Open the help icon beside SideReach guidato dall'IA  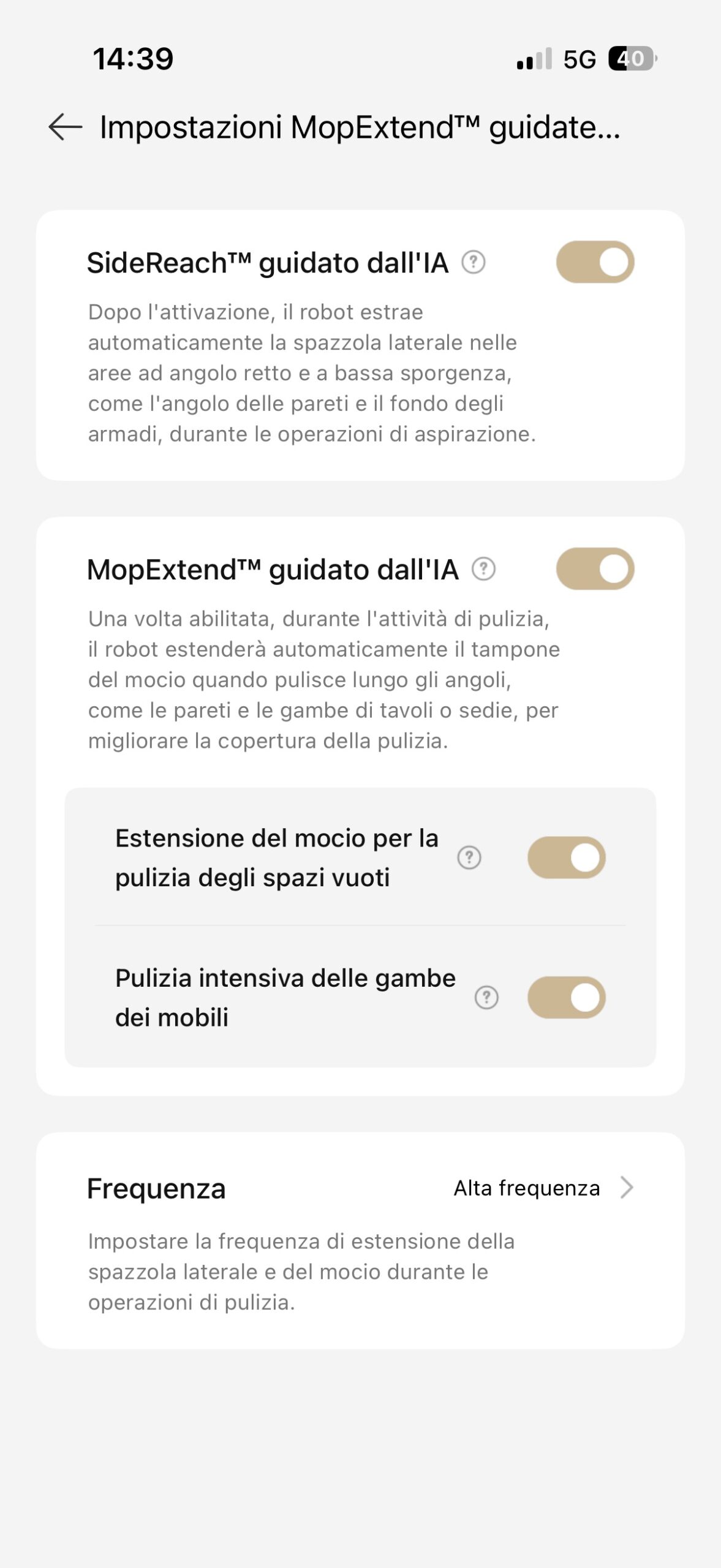click(473, 262)
